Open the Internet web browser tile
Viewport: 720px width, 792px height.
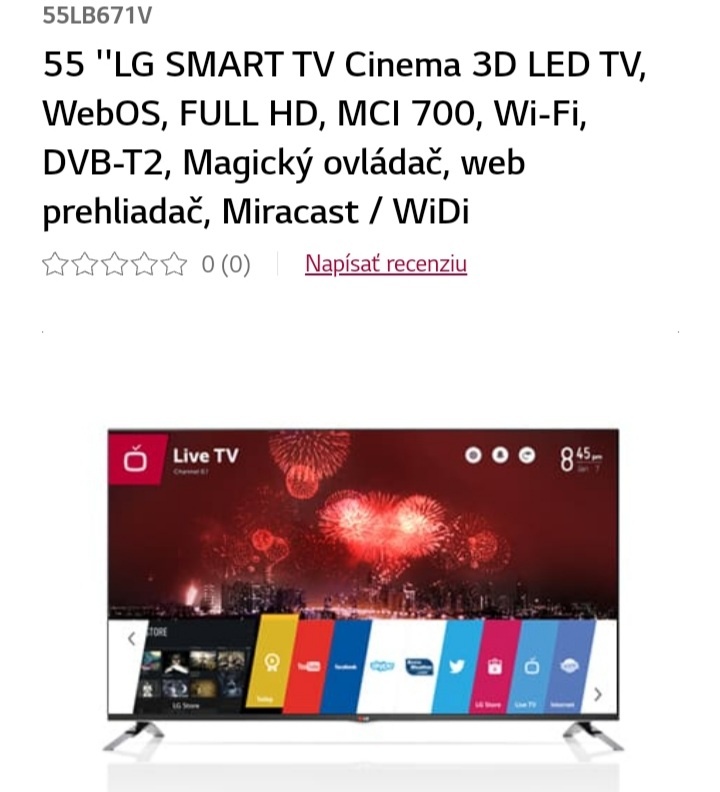tap(569, 666)
